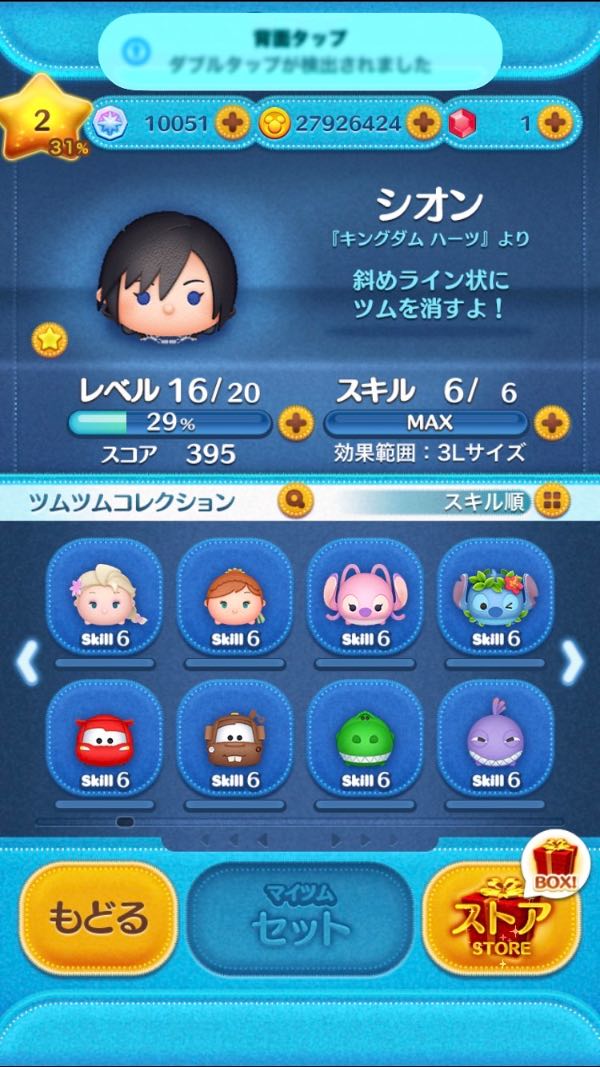
Task: Select the Anna Tsum tile
Action: pos(234,598)
